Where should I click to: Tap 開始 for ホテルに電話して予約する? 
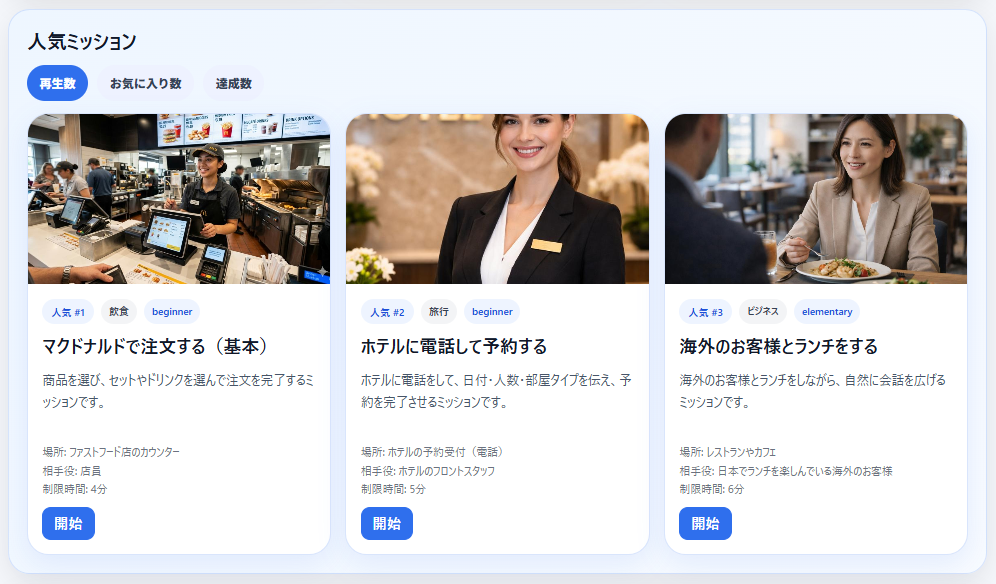coord(386,523)
